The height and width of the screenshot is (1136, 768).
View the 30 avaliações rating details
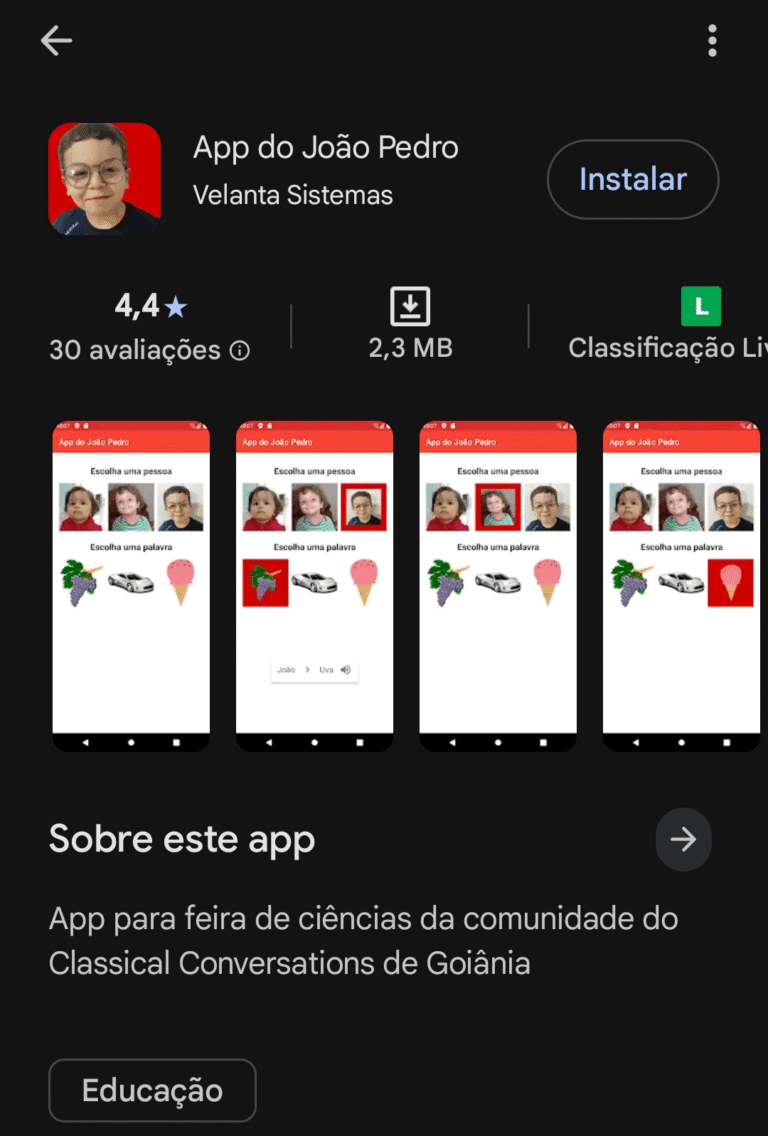pos(149,349)
